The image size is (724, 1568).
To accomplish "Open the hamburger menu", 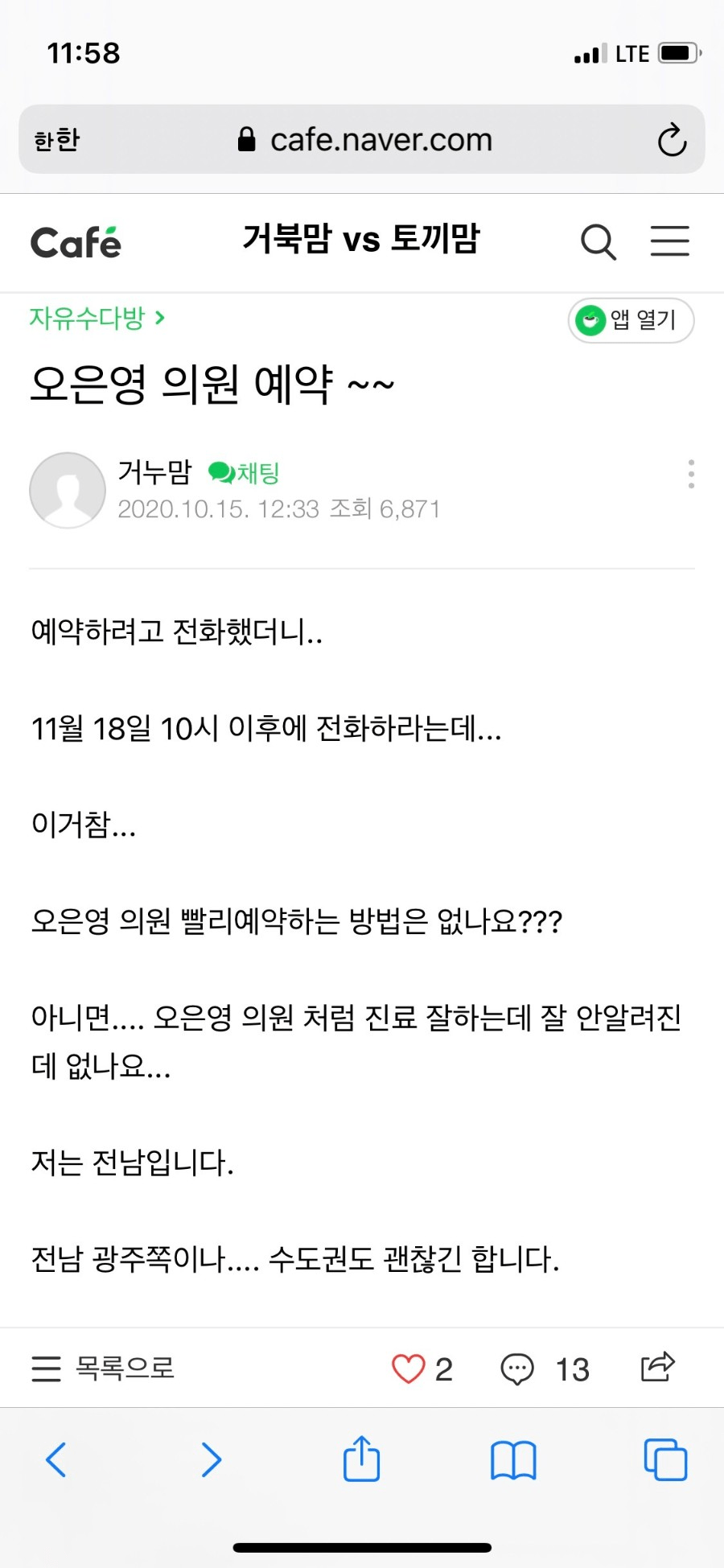I will (x=669, y=241).
